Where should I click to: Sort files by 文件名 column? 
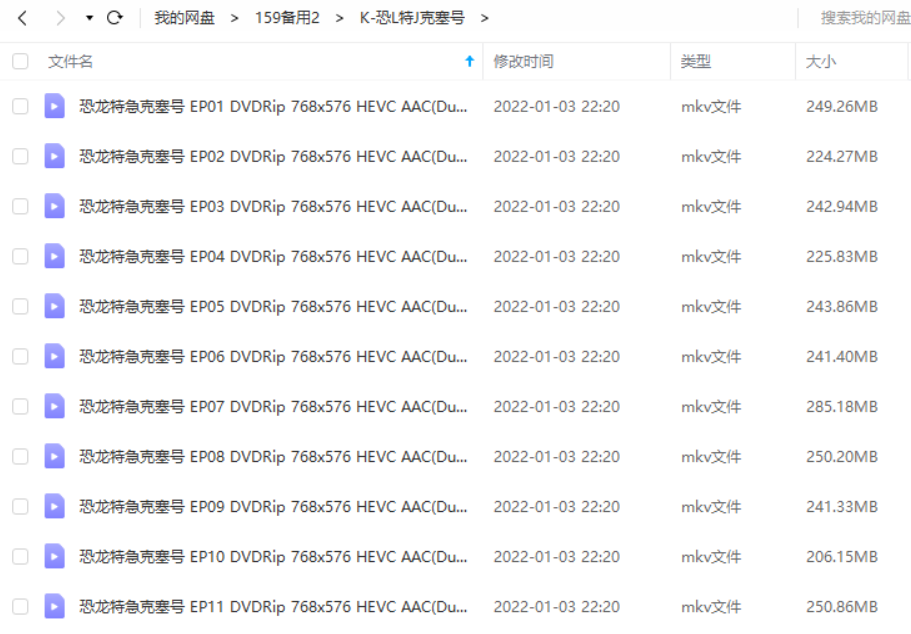(x=70, y=62)
